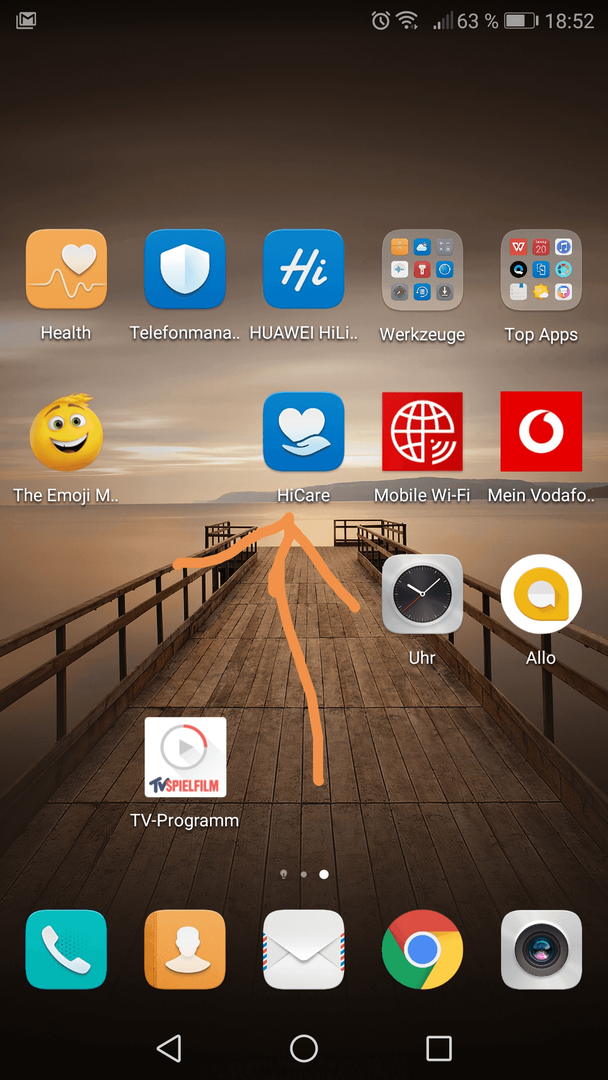Open HUAWEI HiLink app

(x=303, y=269)
